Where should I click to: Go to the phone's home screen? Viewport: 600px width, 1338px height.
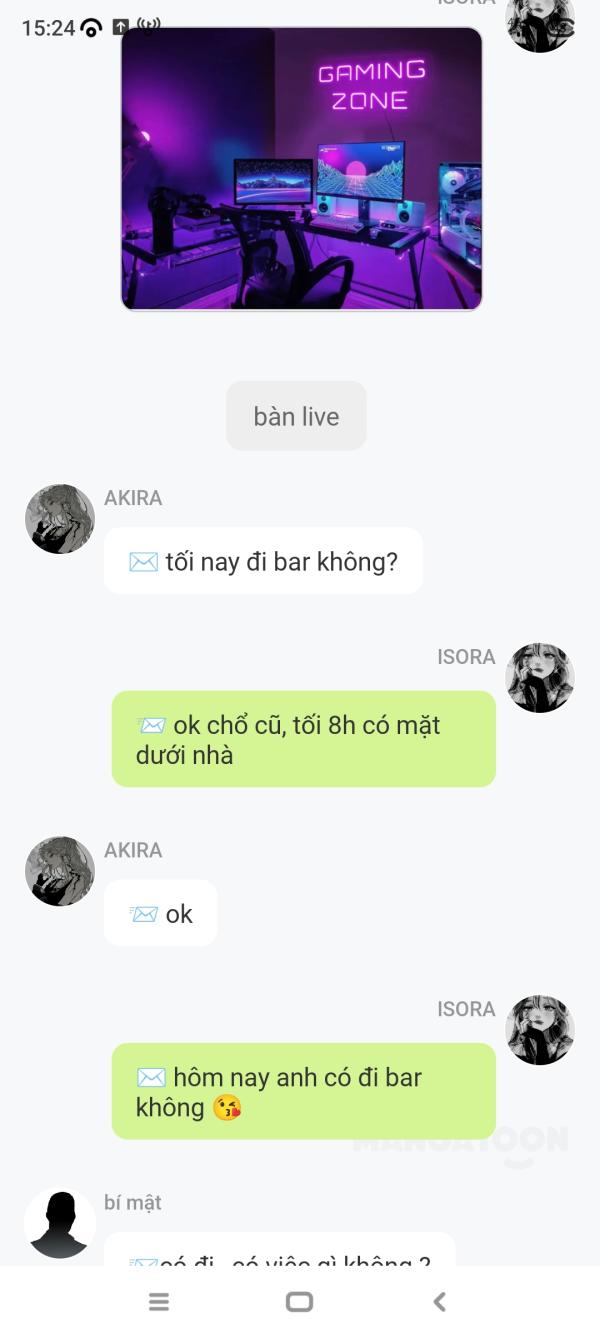pyautogui.click(x=299, y=1301)
